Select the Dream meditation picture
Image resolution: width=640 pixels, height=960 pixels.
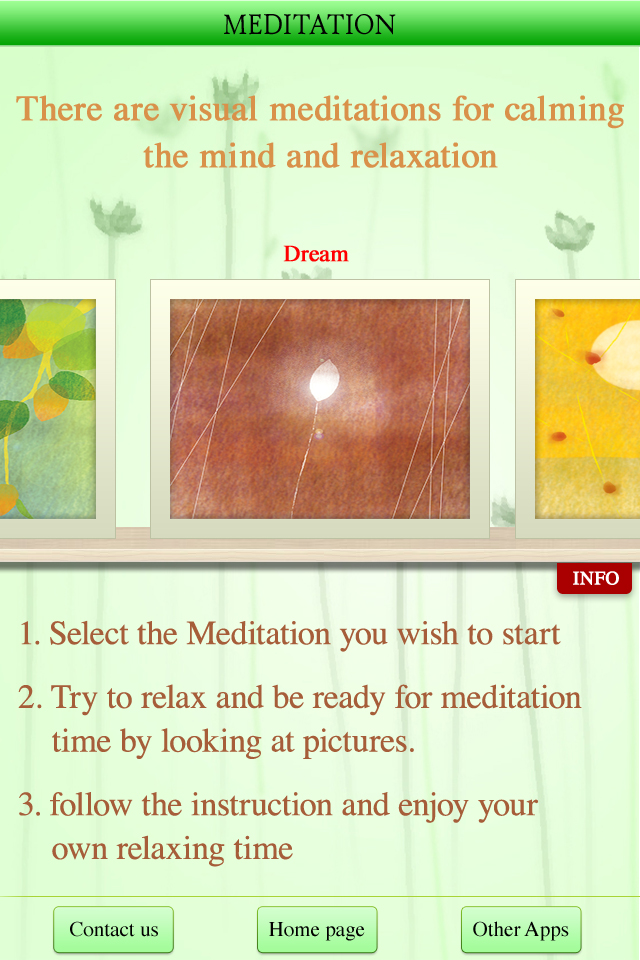pos(319,409)
